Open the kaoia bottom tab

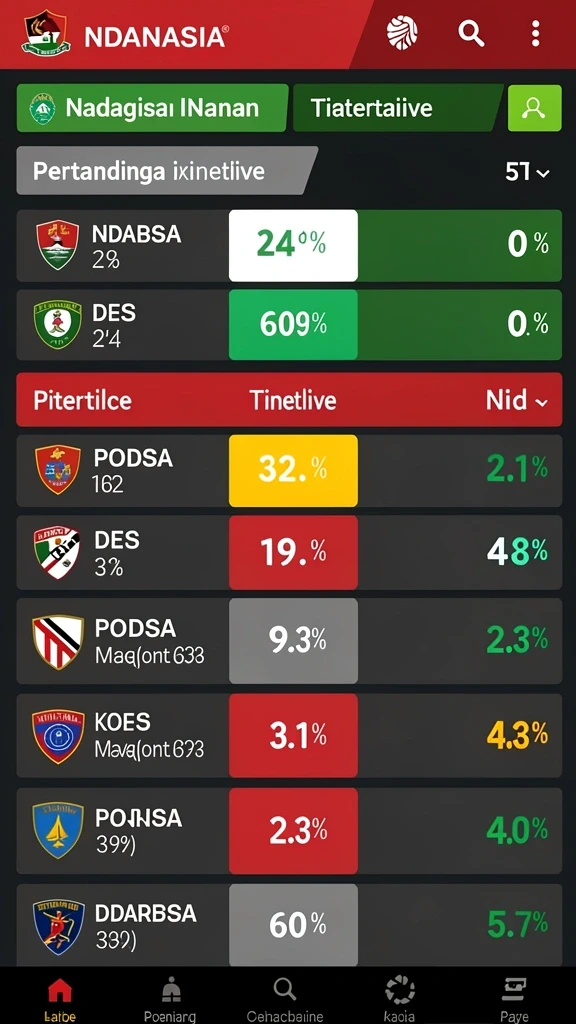coord(400,998)
